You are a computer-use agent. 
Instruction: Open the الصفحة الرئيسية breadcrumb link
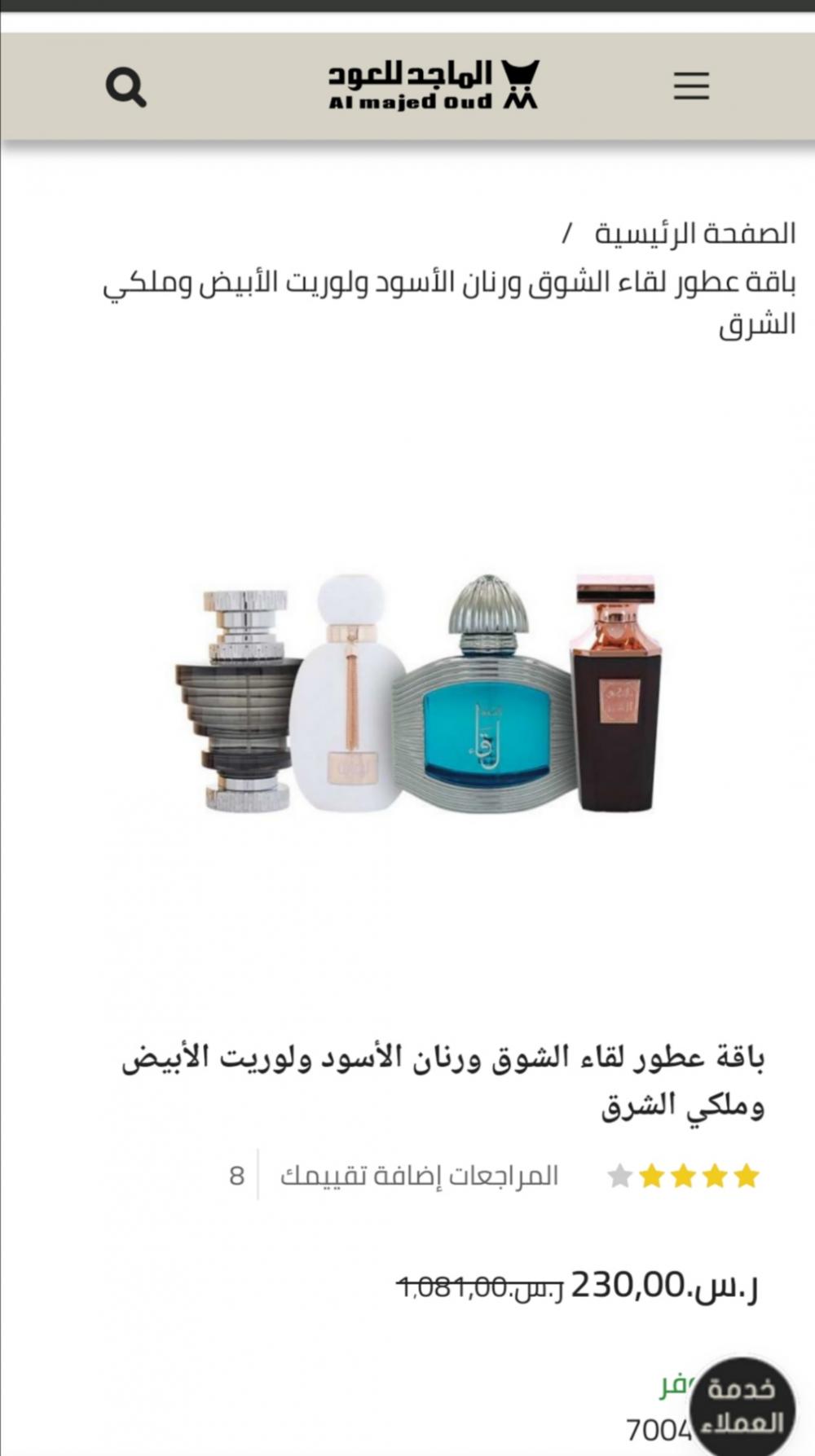click(x=694, y=234)
